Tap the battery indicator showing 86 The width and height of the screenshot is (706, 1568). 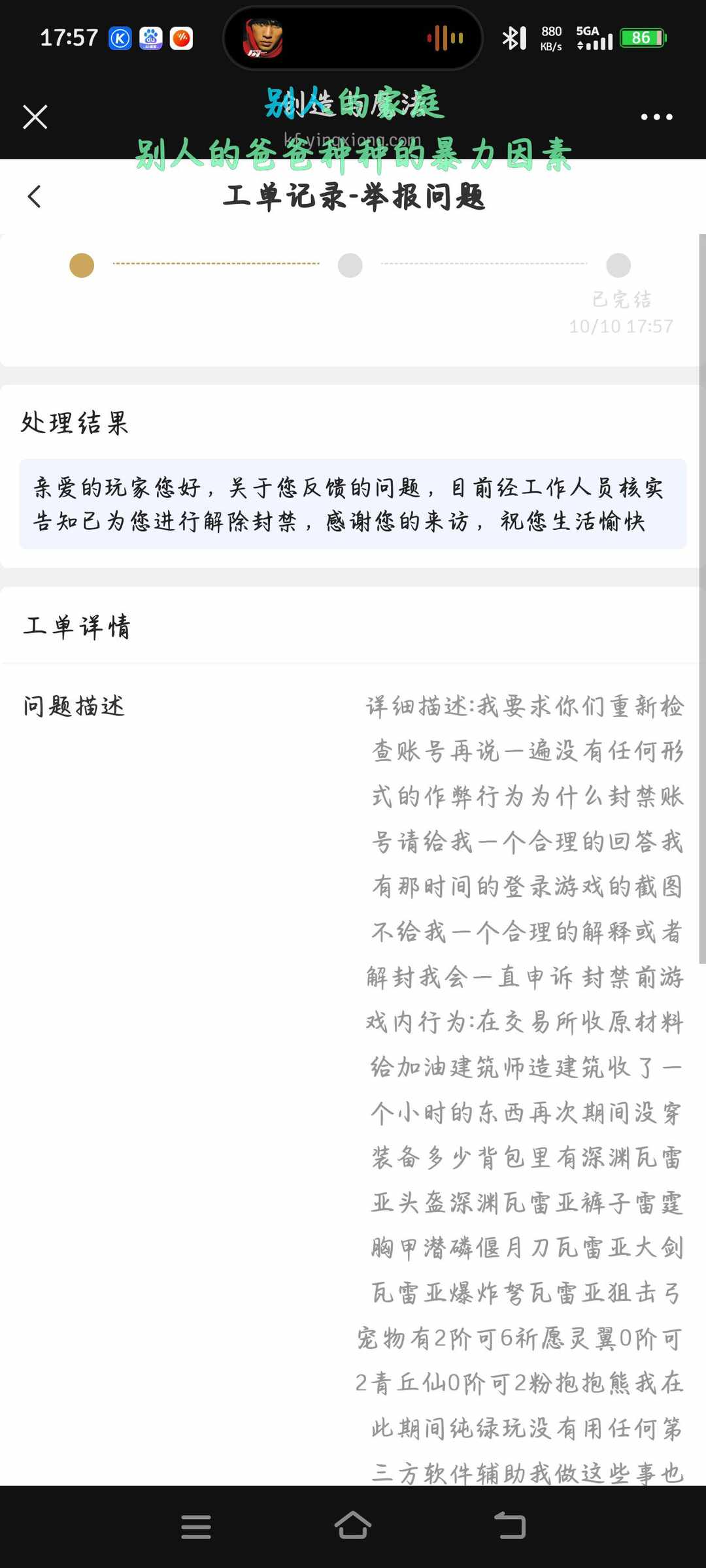[641, 38]
